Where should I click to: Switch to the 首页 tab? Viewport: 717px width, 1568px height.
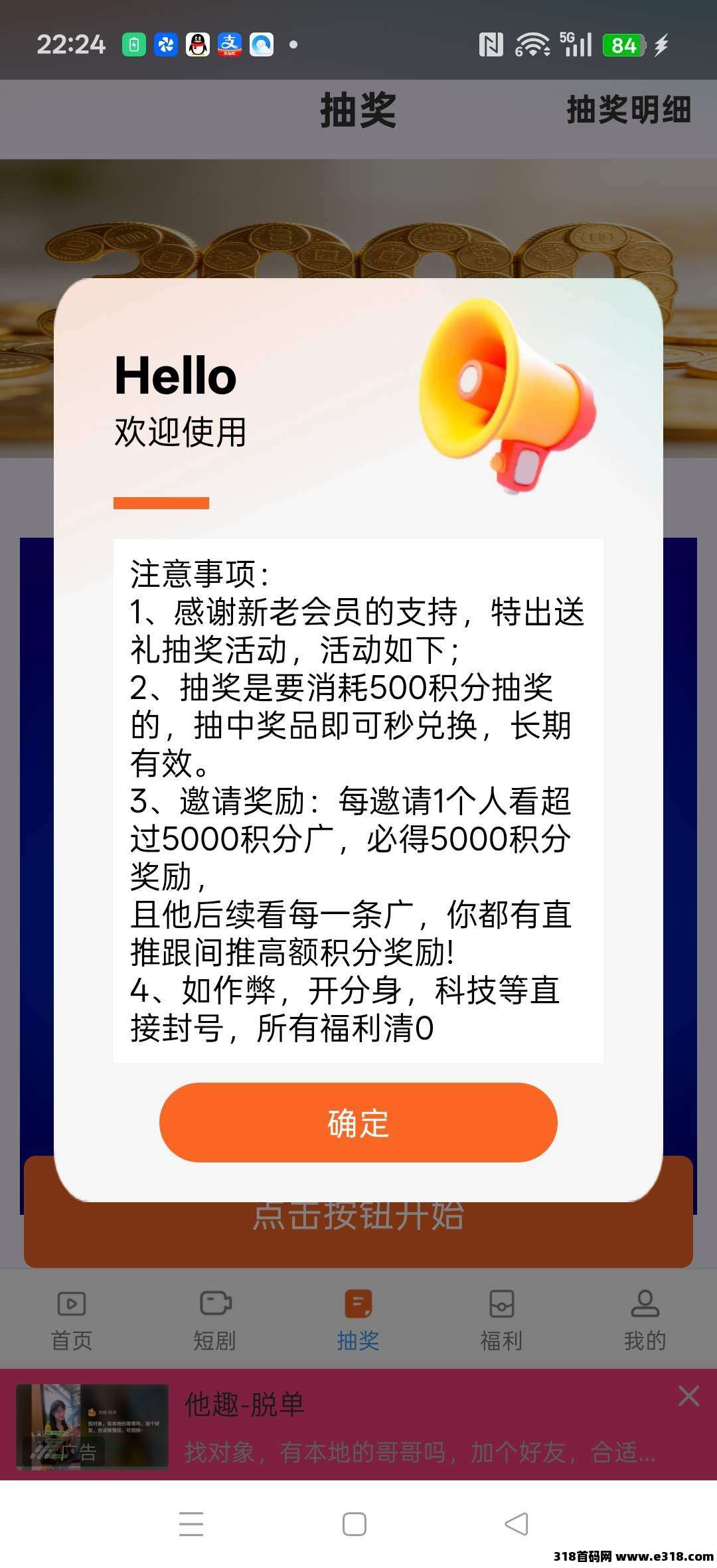click(72, 1320)
